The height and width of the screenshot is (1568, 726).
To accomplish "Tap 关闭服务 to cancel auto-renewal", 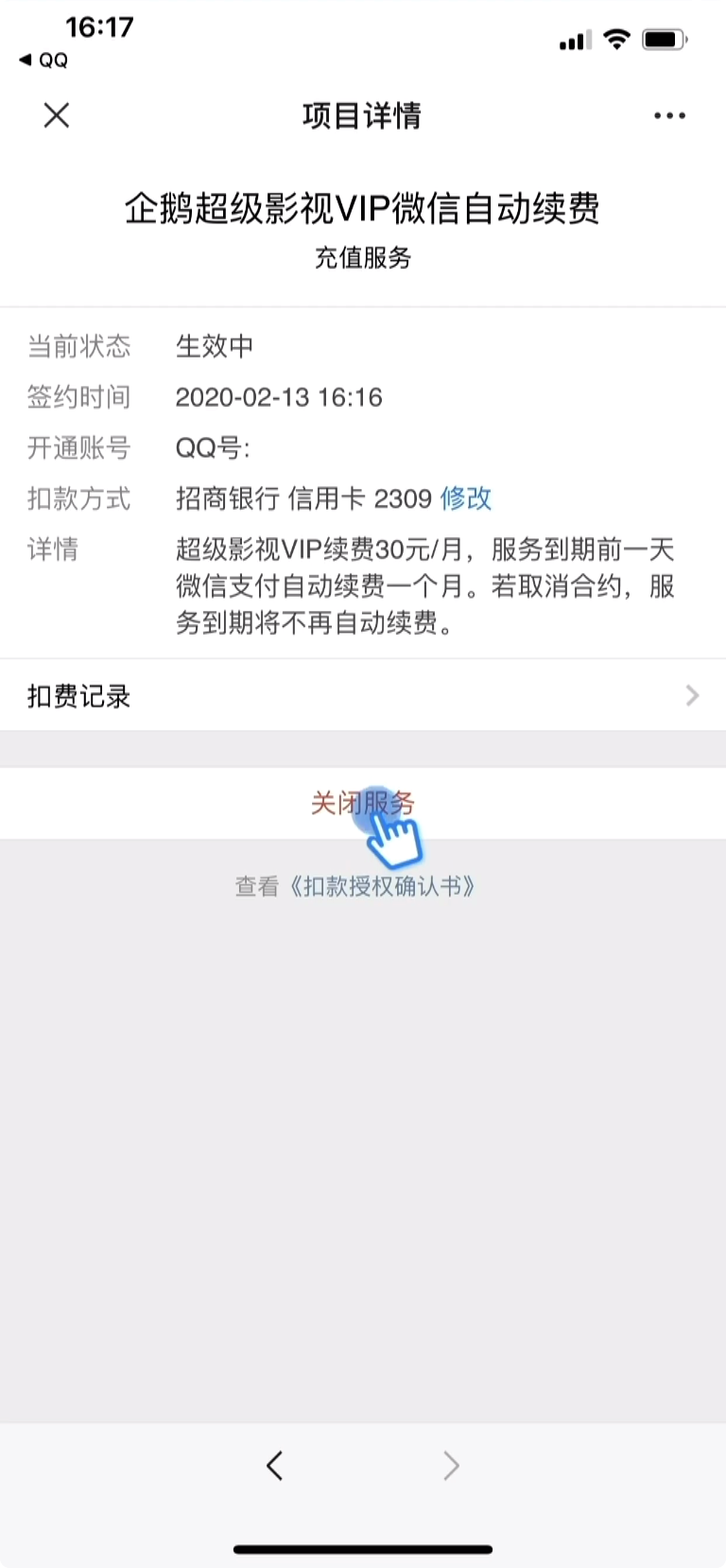I will click(363, 803).
